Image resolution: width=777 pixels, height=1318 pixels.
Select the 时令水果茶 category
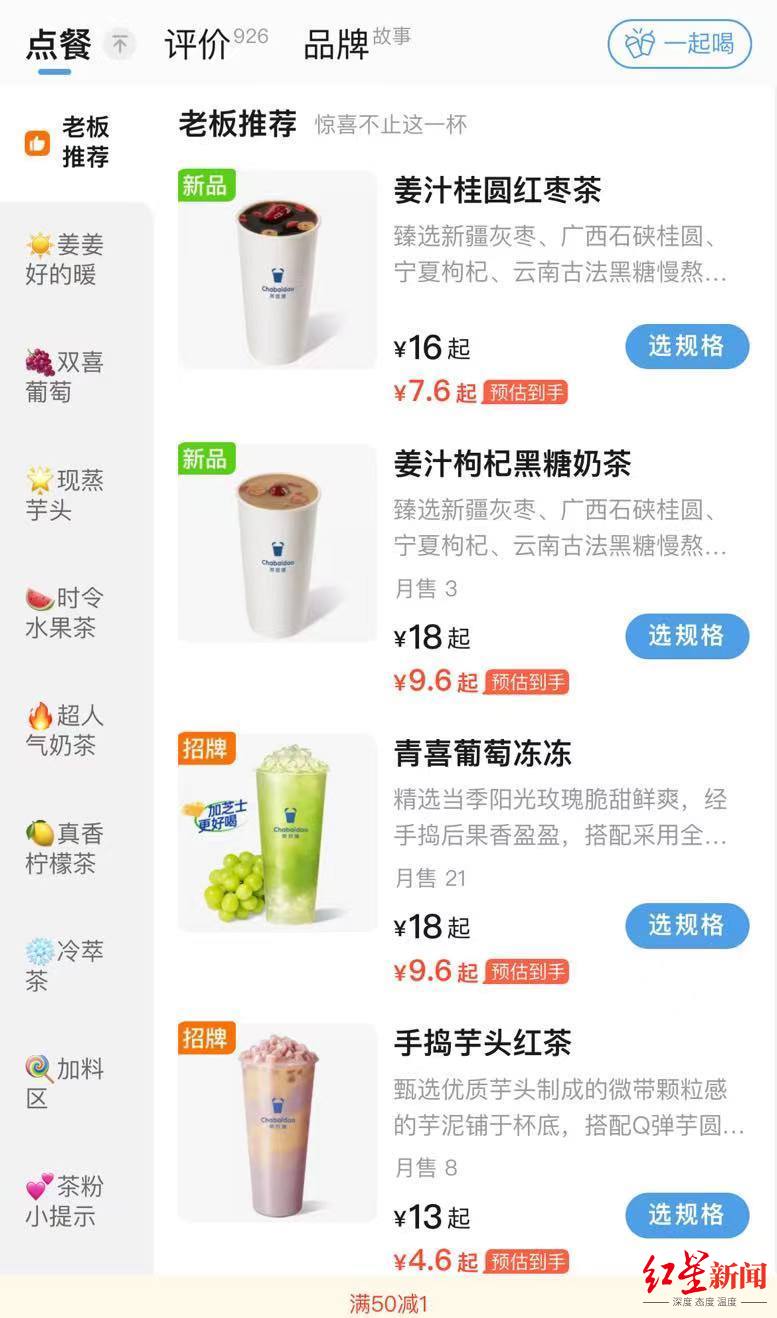pos(66,613)
